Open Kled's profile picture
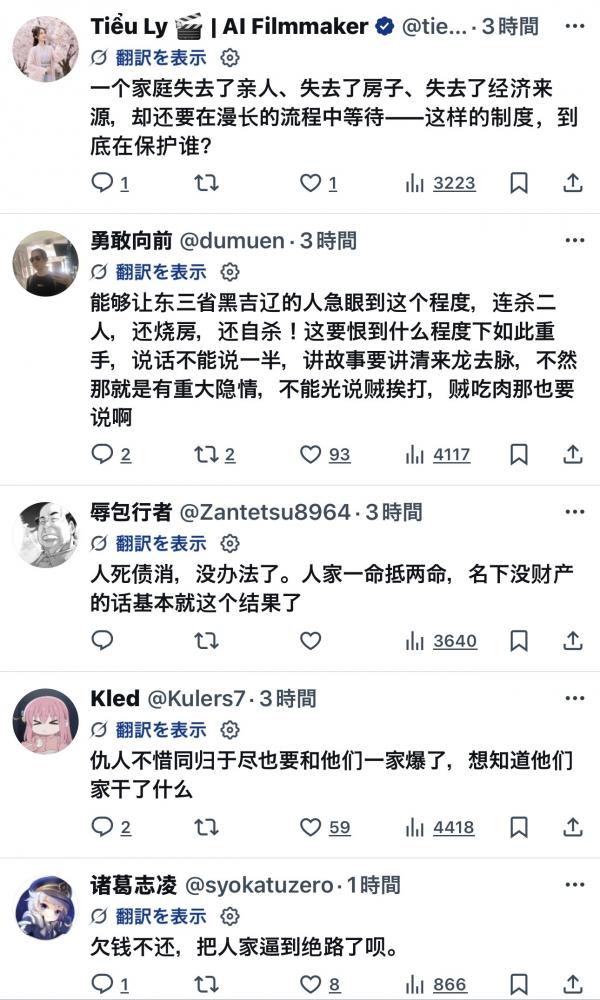The image size is (600, 1000). (x=45, y=721)
